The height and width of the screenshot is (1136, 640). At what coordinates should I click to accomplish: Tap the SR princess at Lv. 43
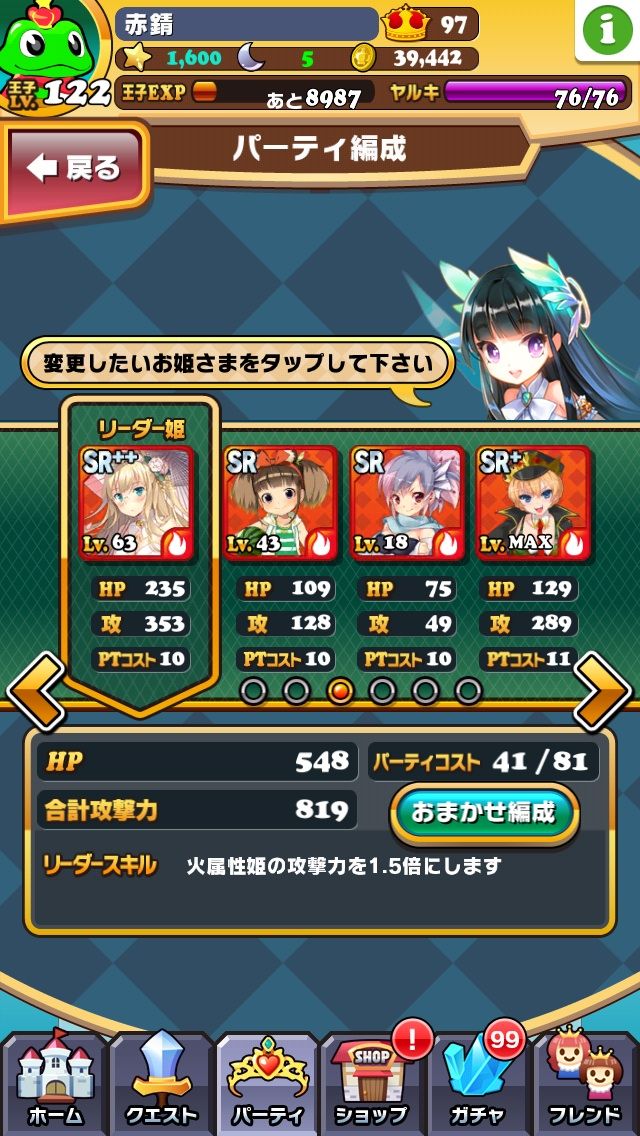(280, 503)
